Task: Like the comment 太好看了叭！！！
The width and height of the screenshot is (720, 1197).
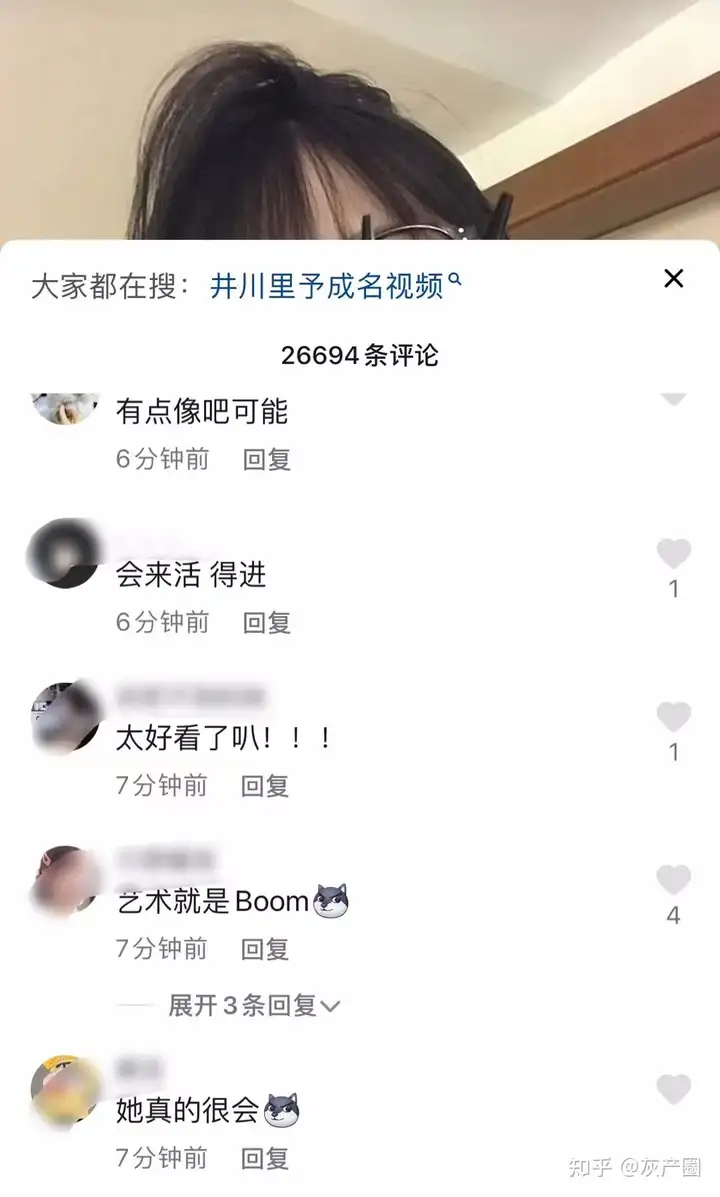Action: pos(673,717)
